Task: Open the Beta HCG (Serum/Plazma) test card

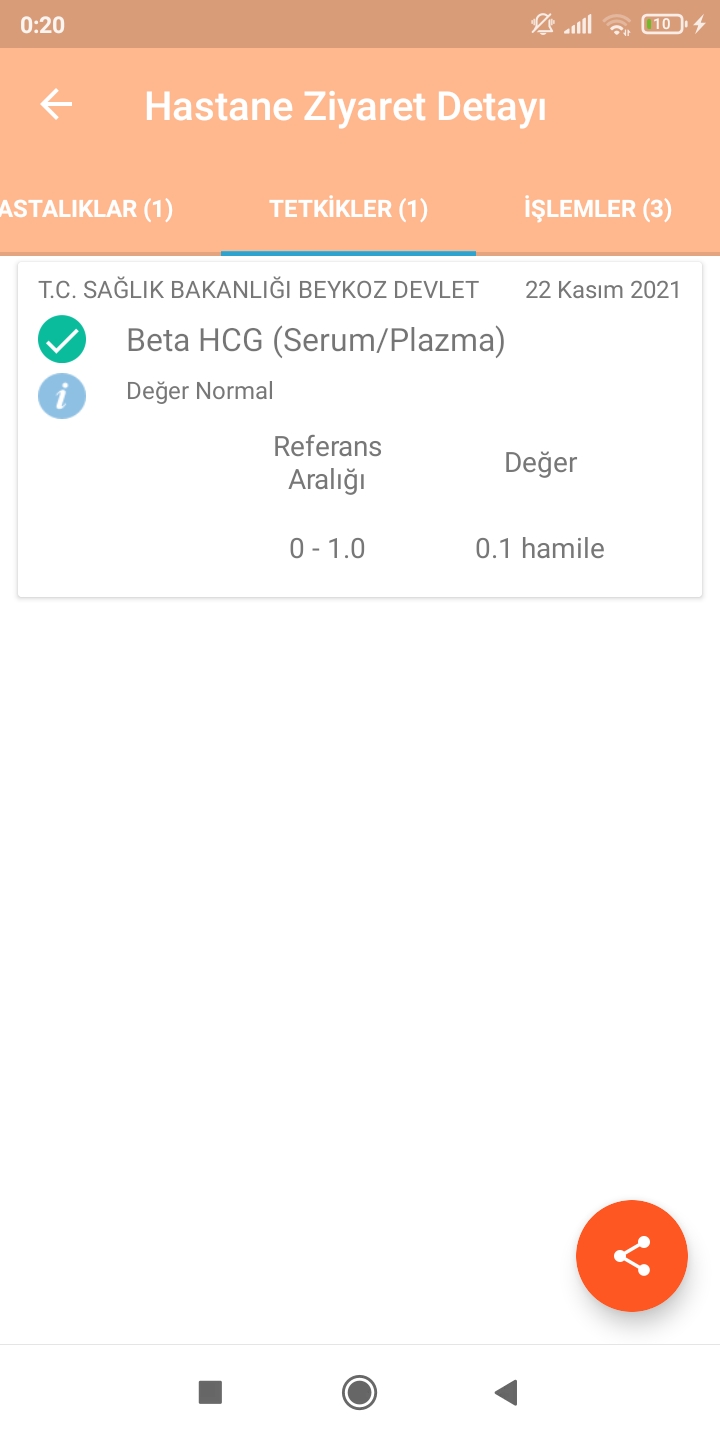Action: click(360, 430)
